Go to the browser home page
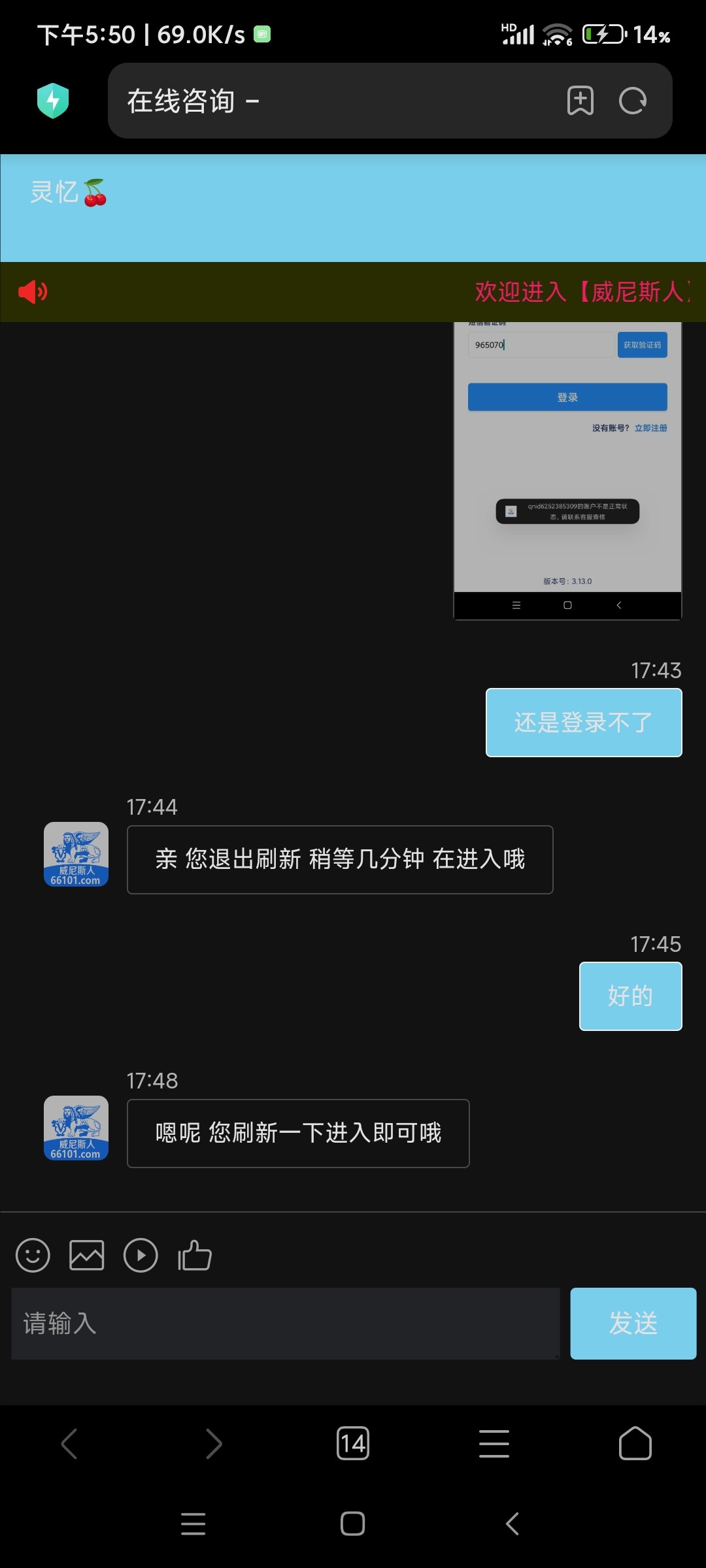 [635, 1443]
